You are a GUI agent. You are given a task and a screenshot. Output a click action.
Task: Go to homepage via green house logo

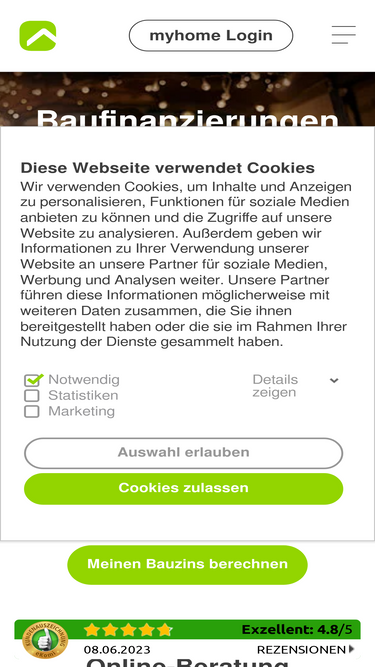click(38, 36)
